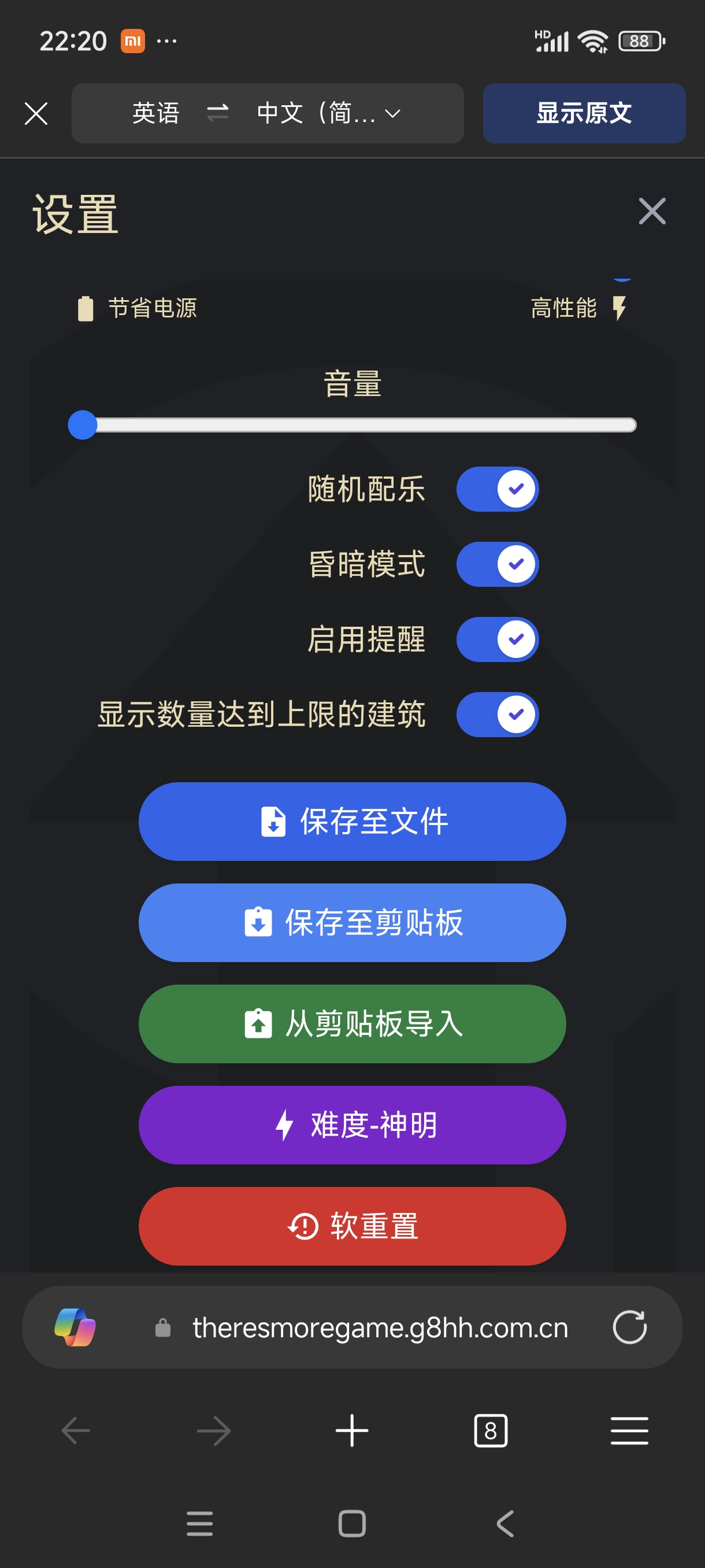Image resolution: width=705 pixels, height=1568 pixels.
Task: Turn off the 启用提醒 switch
Action: tap(497, 639)
